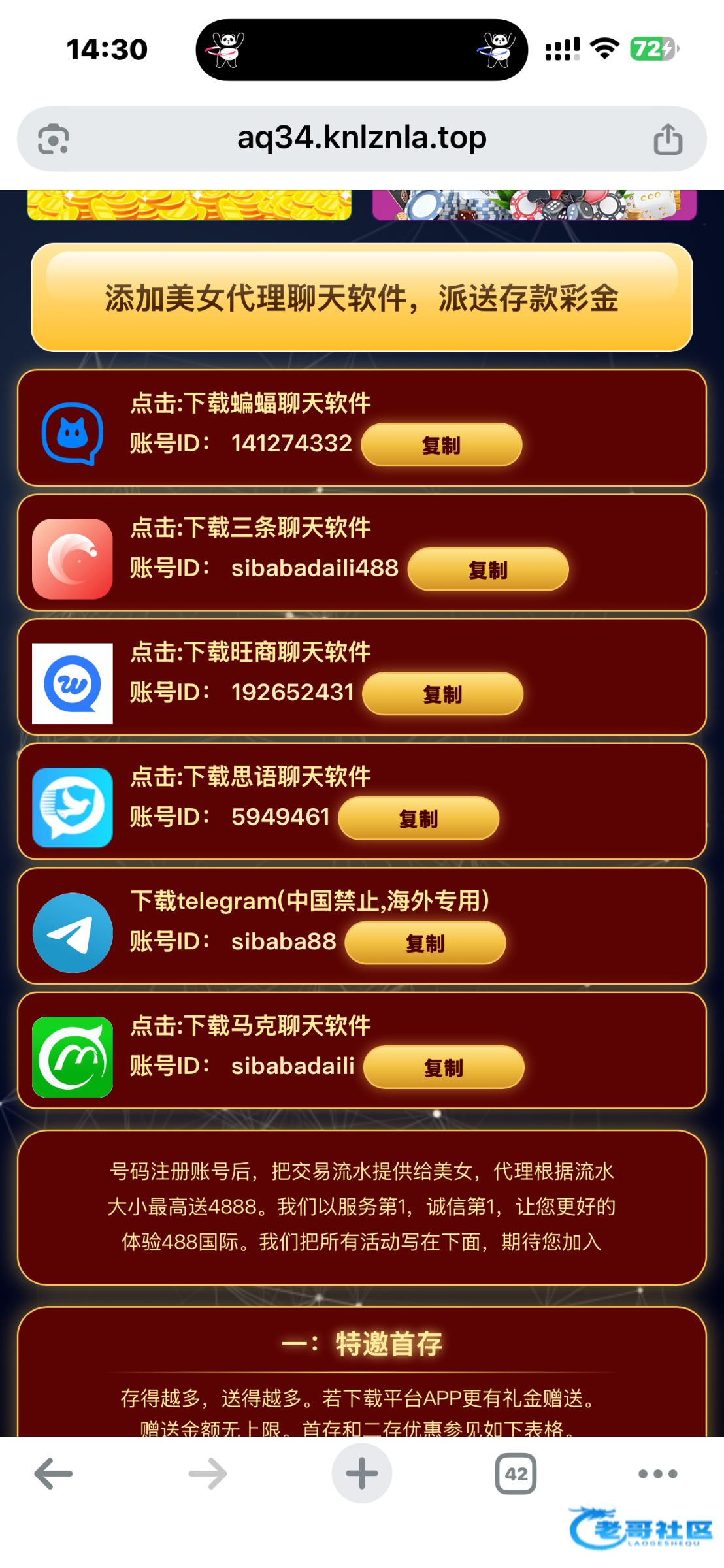Copy the telegram ID sibaba88
724x1568 pixels.
[425, 943]
